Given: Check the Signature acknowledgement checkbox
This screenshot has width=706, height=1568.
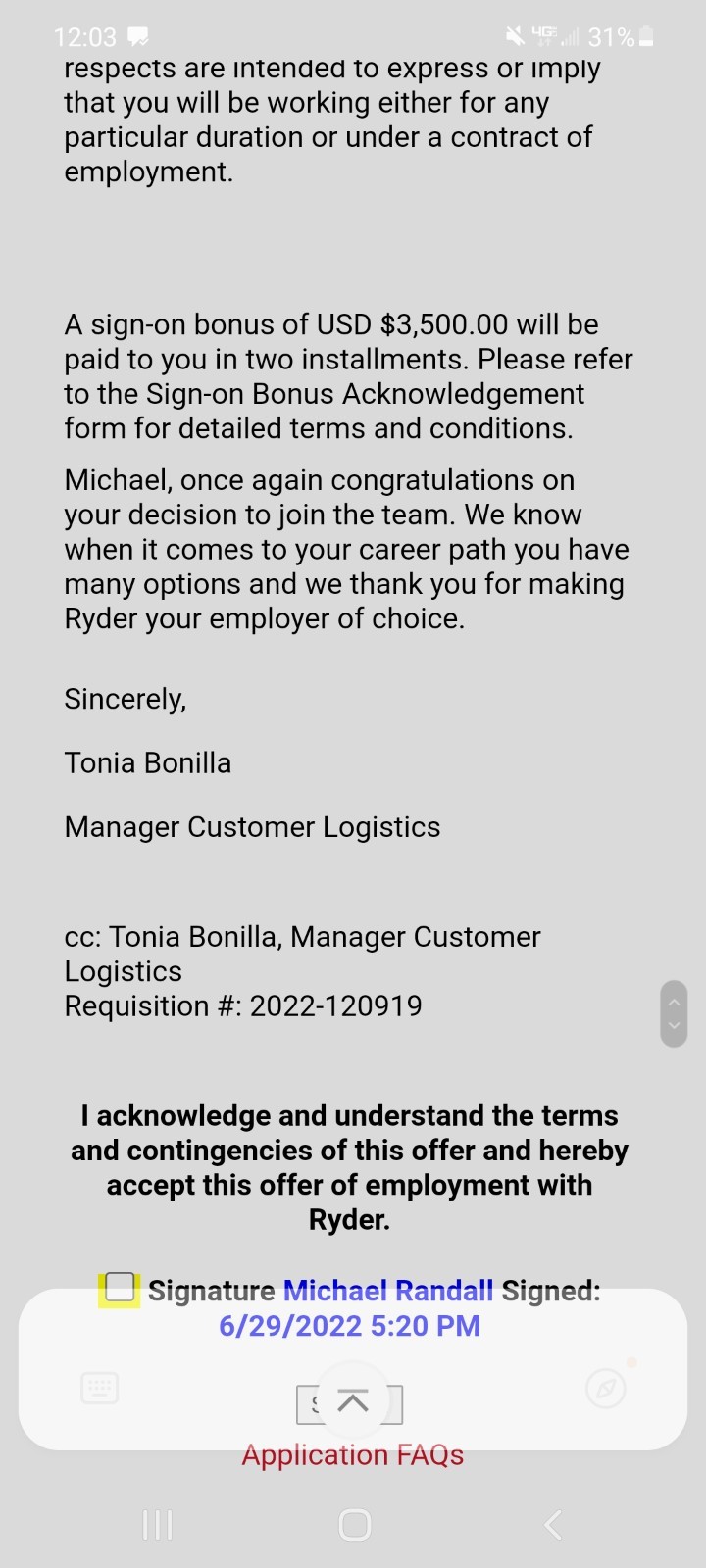Looking at the screenshot, I should click(120, 1289).
